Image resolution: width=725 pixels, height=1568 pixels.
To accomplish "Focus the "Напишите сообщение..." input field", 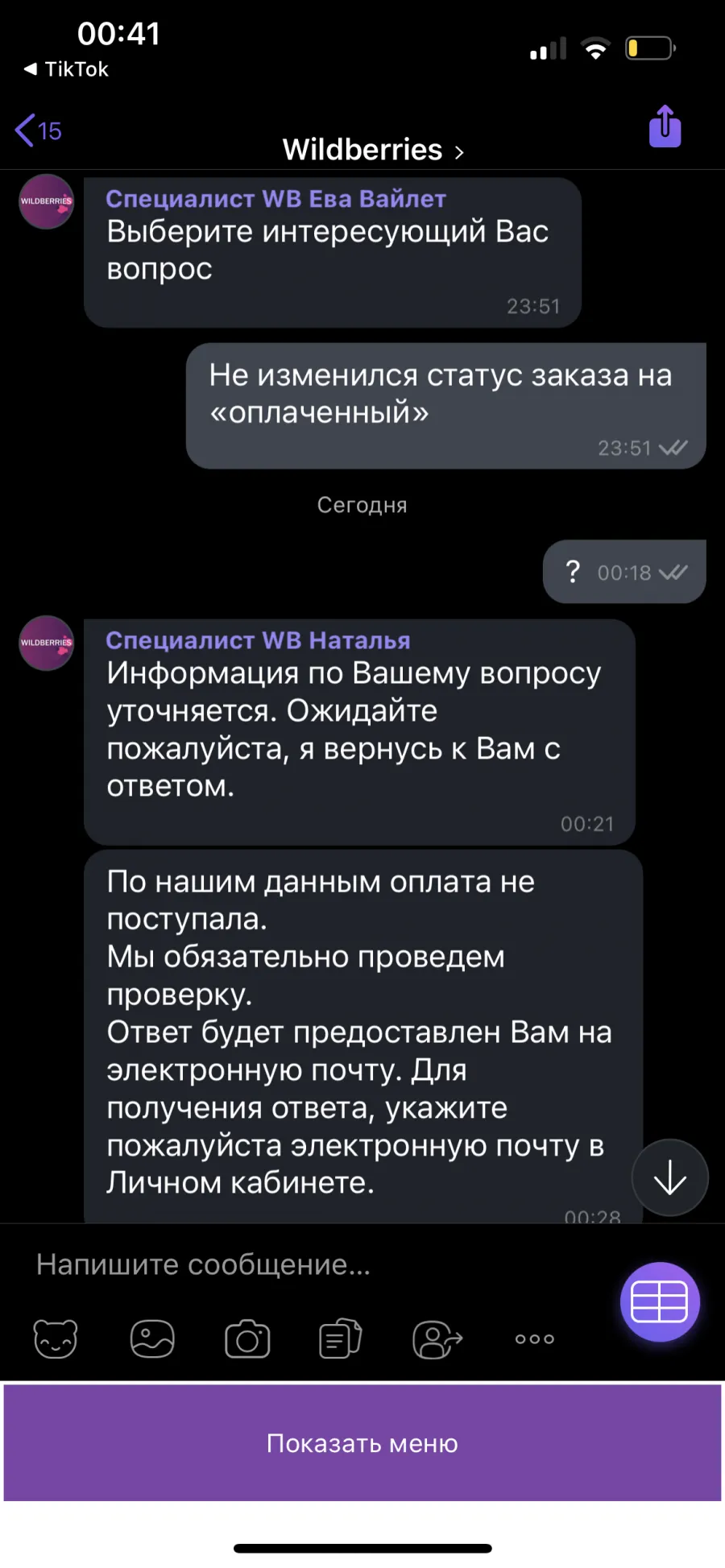I will [x=322, y=1264].
